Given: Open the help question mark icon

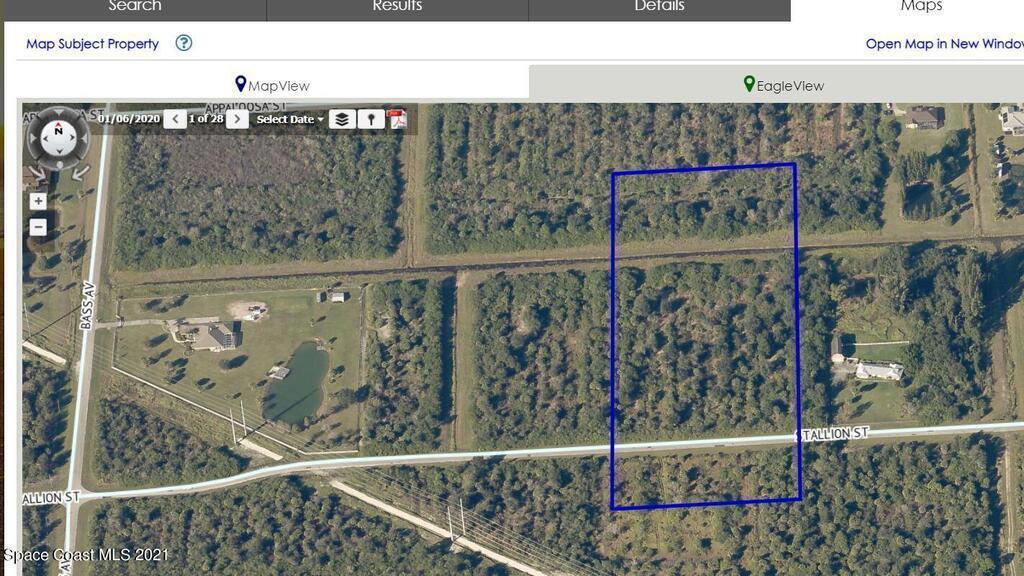Looking at the screenshot, I should click(x=184, y=43).
